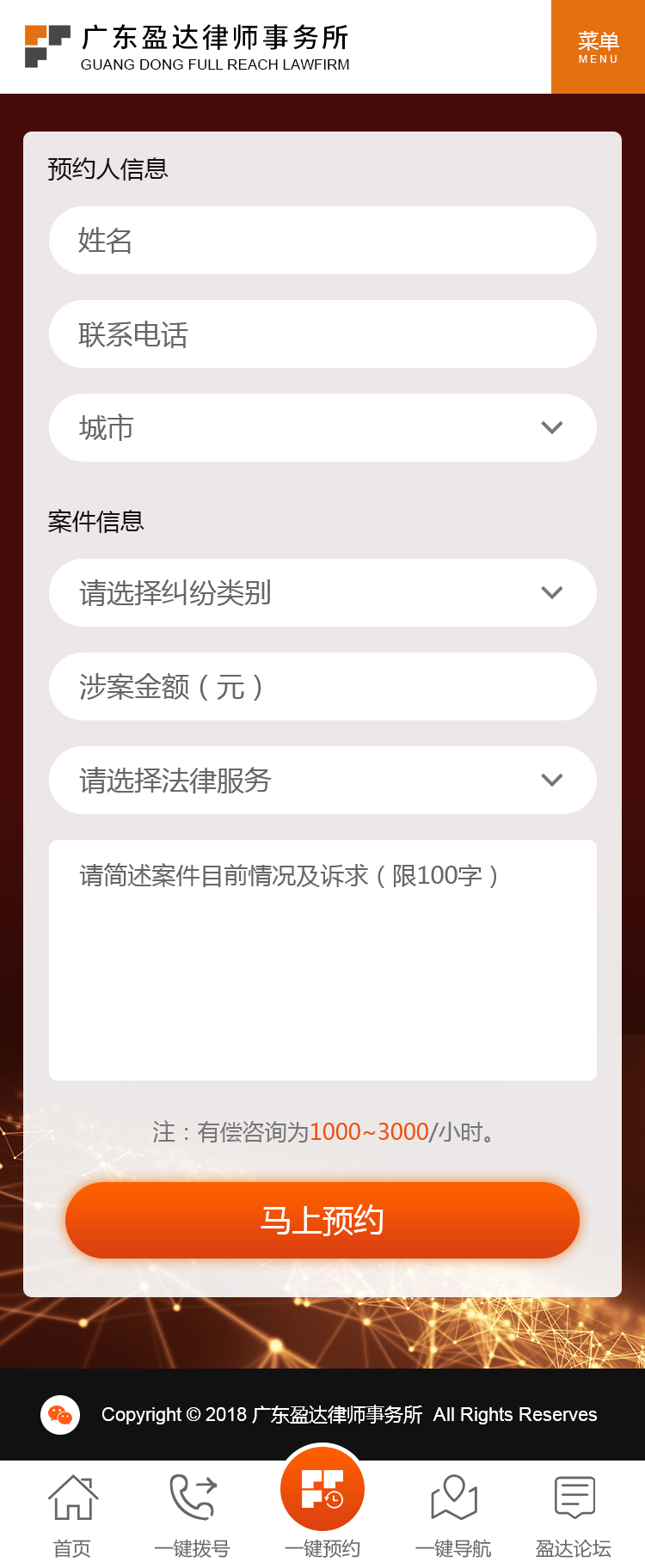Open the 盈达论坛 forum tab
This screenshot has height=1568, width=645.
click(574, 1515)
